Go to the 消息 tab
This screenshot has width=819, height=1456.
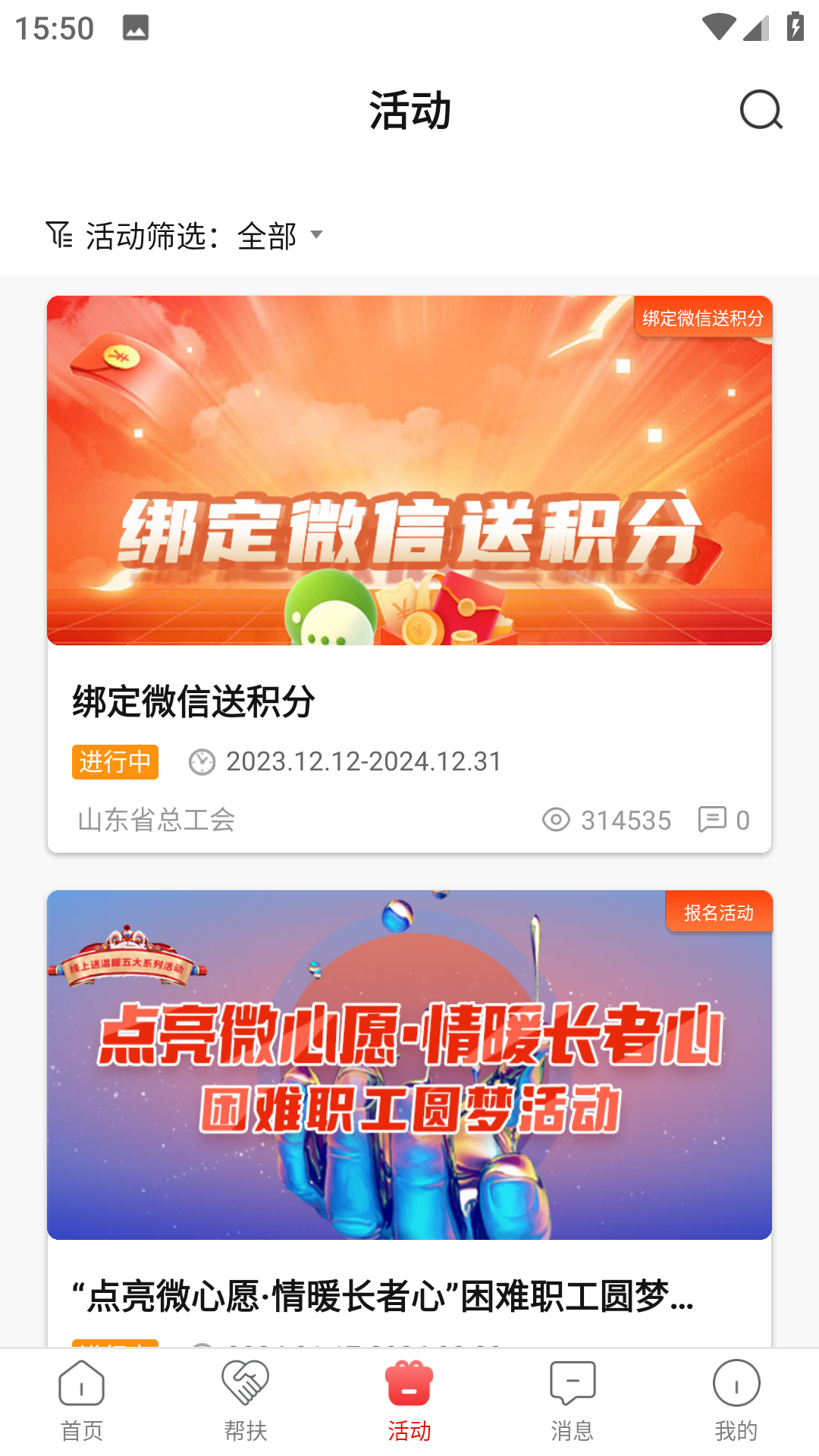click(x=573, y=1401)
